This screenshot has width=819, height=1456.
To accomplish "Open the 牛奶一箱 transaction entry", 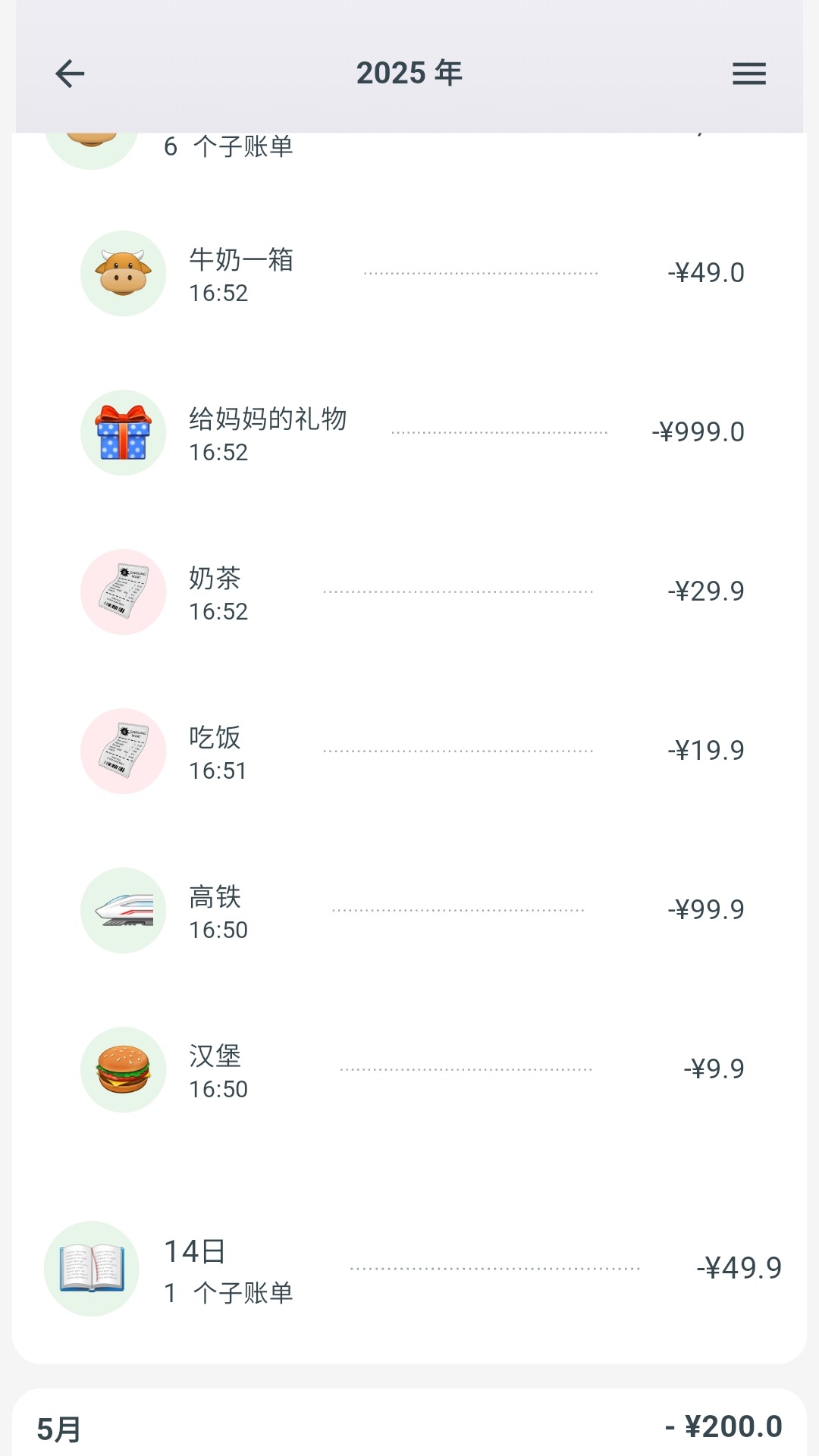I will point(409,274).
